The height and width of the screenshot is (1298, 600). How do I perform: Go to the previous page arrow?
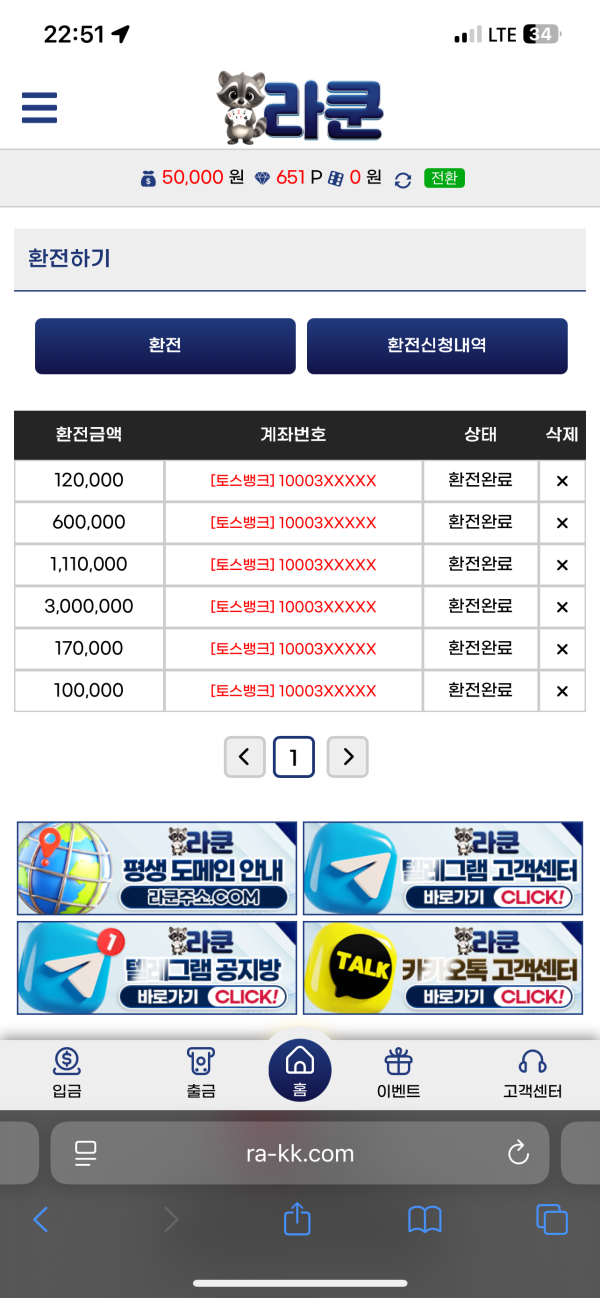point(245,757)
